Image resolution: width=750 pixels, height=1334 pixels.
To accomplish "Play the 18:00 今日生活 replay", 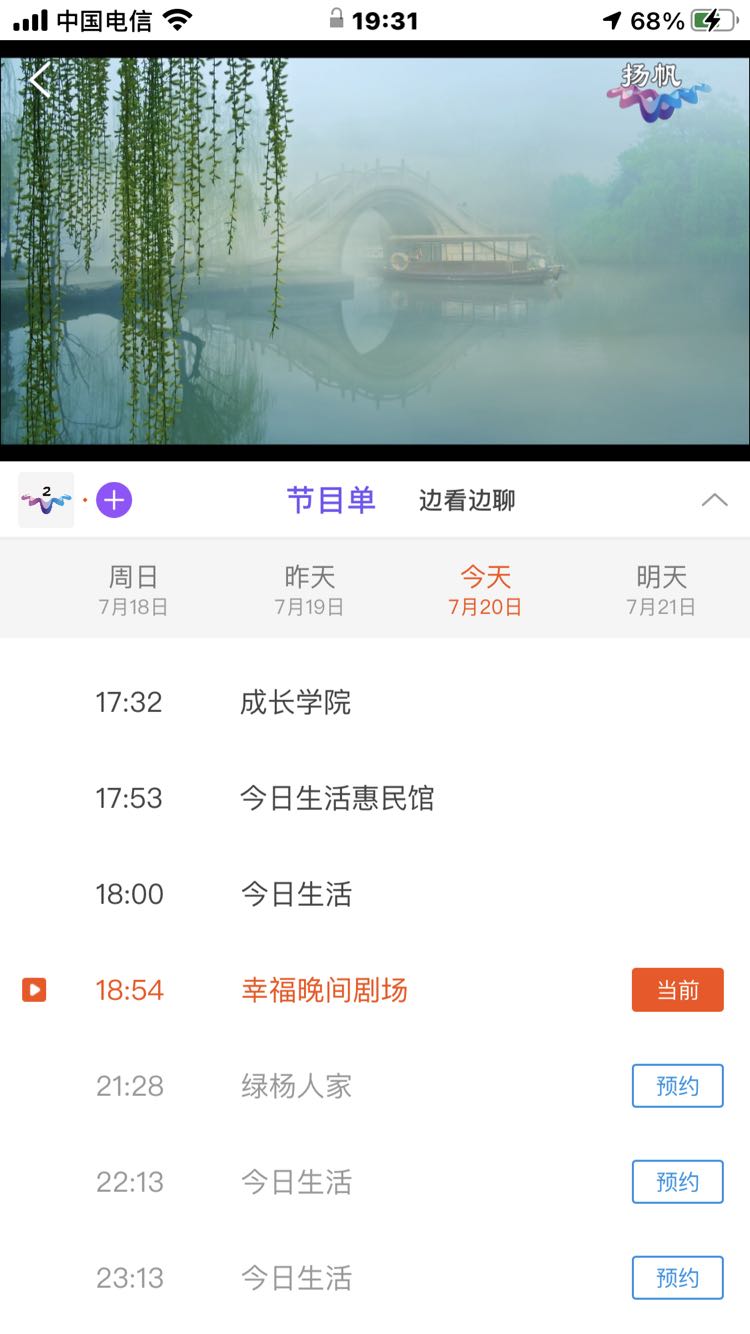I will pyautogui.click(x=296, y=894).
